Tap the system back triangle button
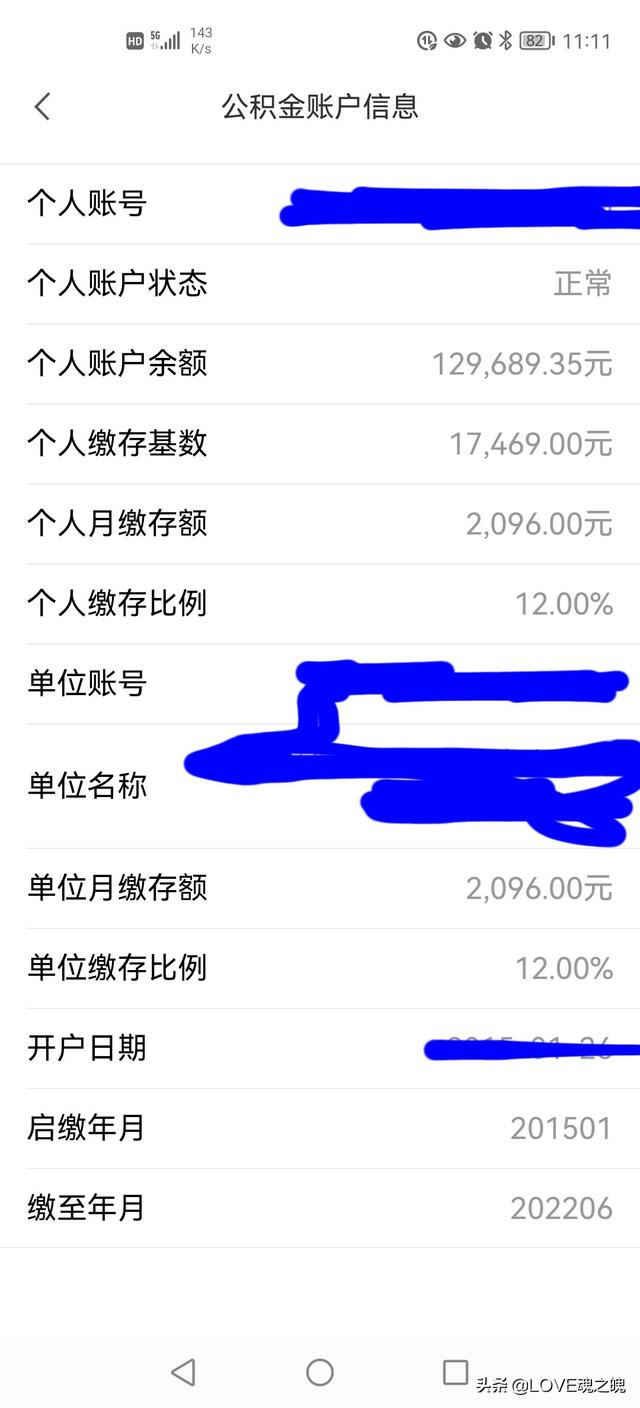Image resolution: width=640 pixels, height=1408 pixels. pyautogui.click(x=183, y=1372)
